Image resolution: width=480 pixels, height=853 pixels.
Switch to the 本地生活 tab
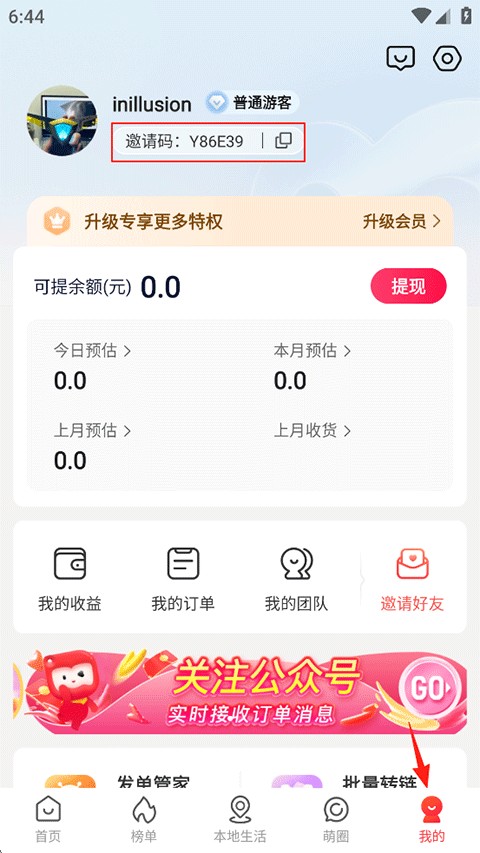pyautogui.click(x=240, y=820)
